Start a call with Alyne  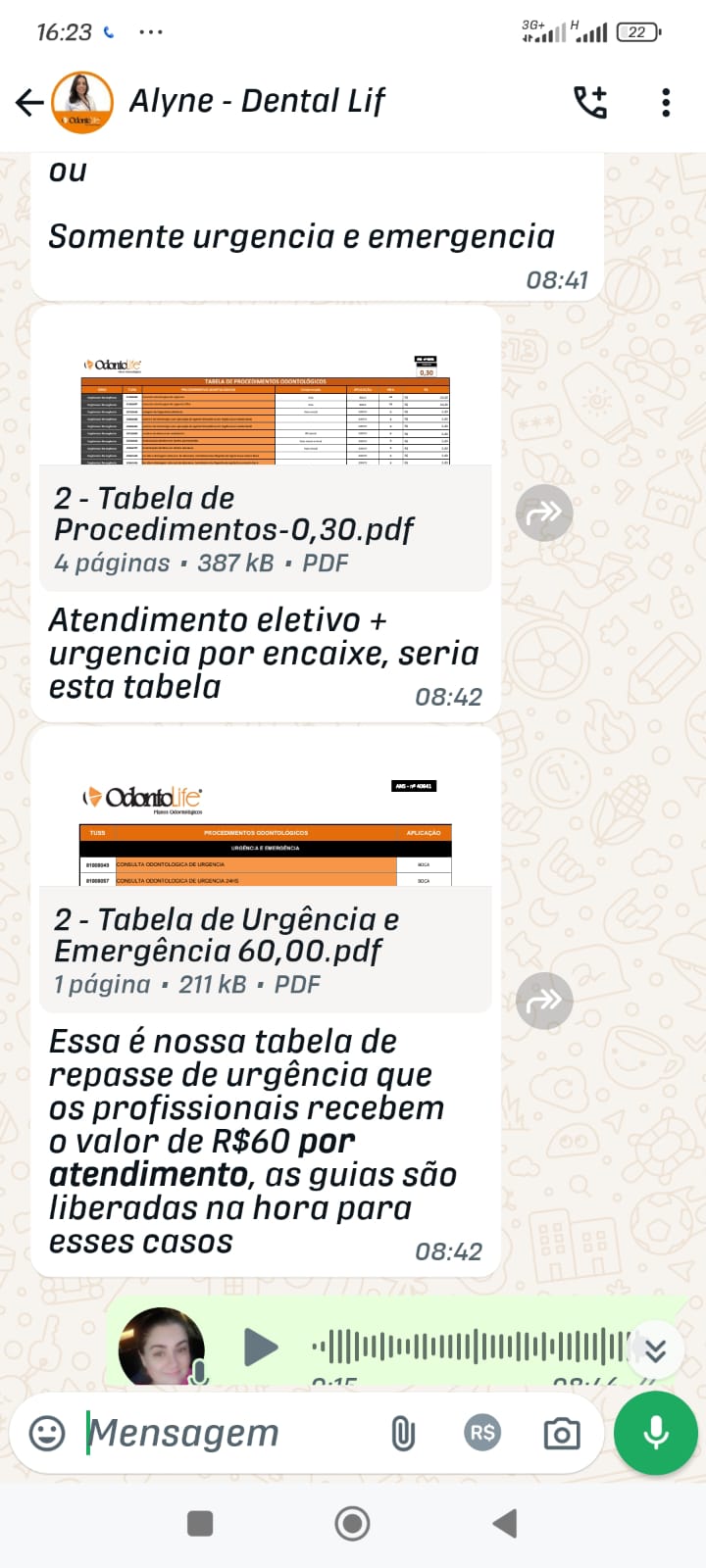pos(590,102)
